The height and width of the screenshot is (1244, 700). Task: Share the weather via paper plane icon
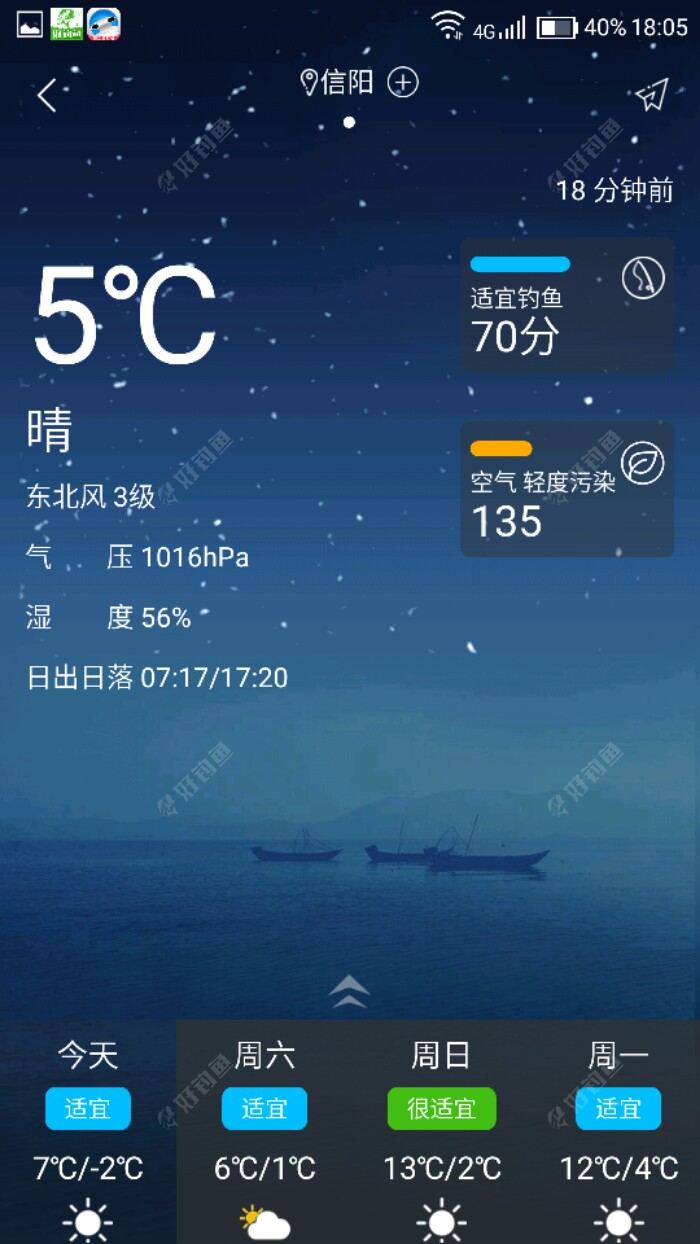click(651, 95)
